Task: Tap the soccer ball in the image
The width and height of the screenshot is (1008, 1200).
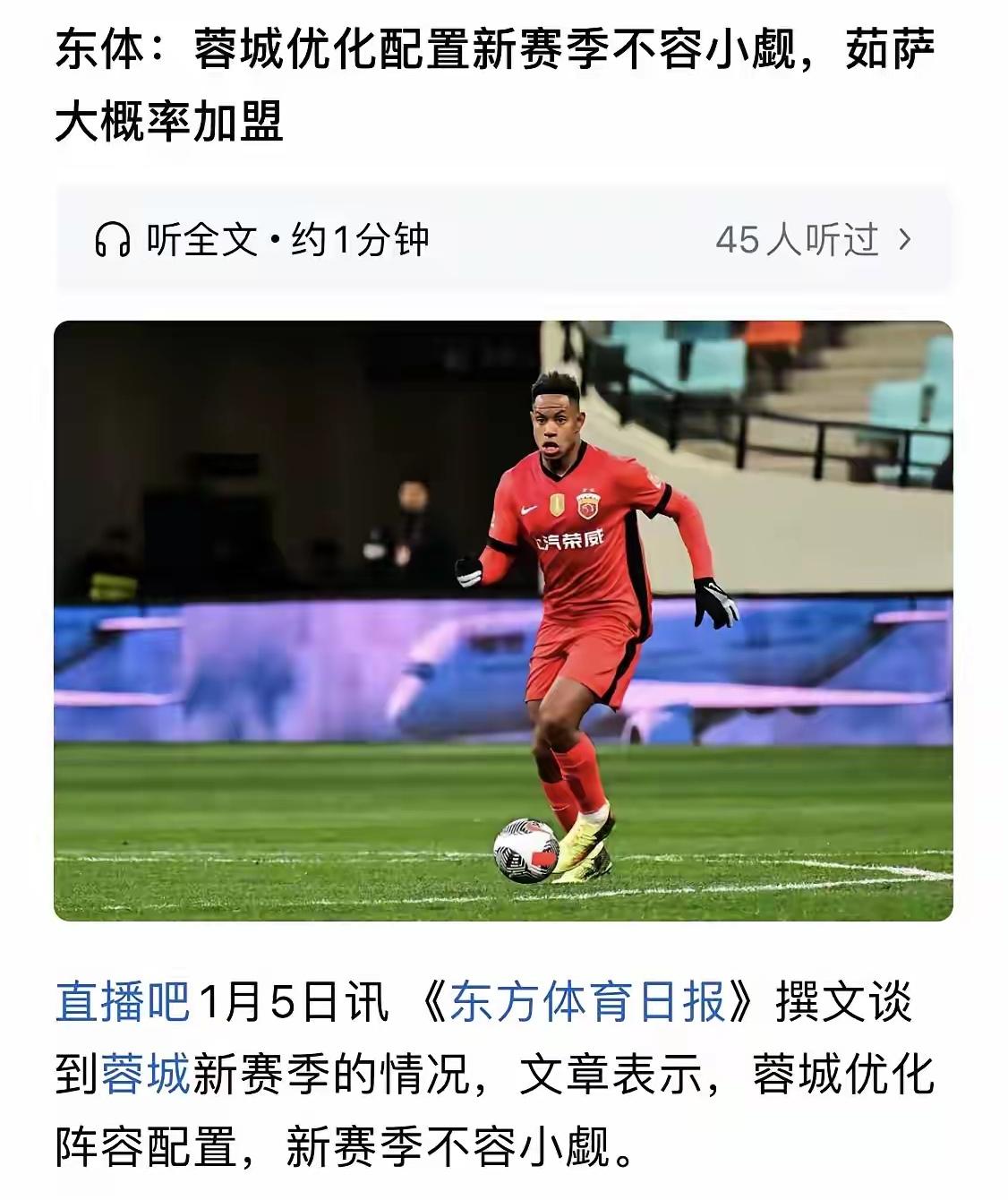Action: pyautogui.click(x=527, y=849)
